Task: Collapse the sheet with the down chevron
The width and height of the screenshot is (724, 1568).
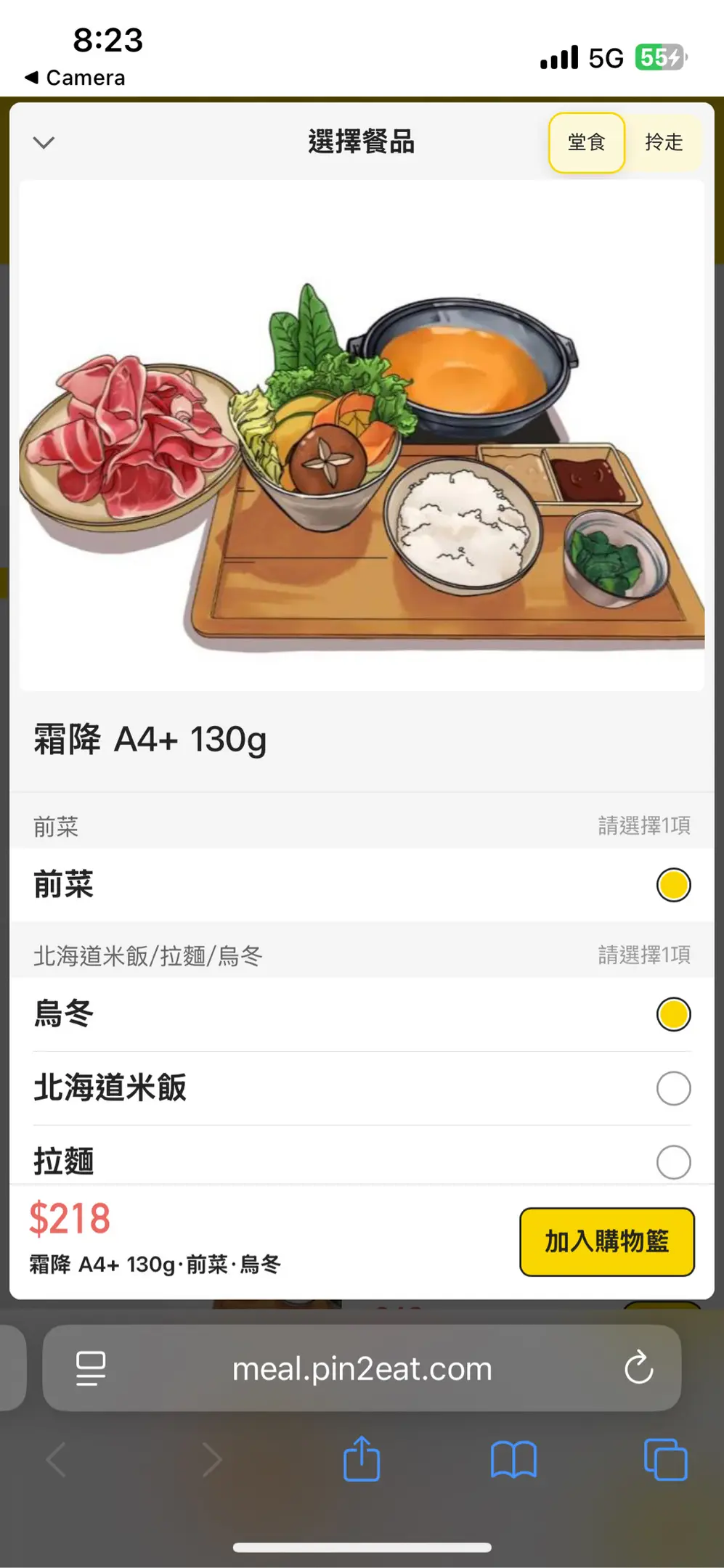Action: click(44, 142)
